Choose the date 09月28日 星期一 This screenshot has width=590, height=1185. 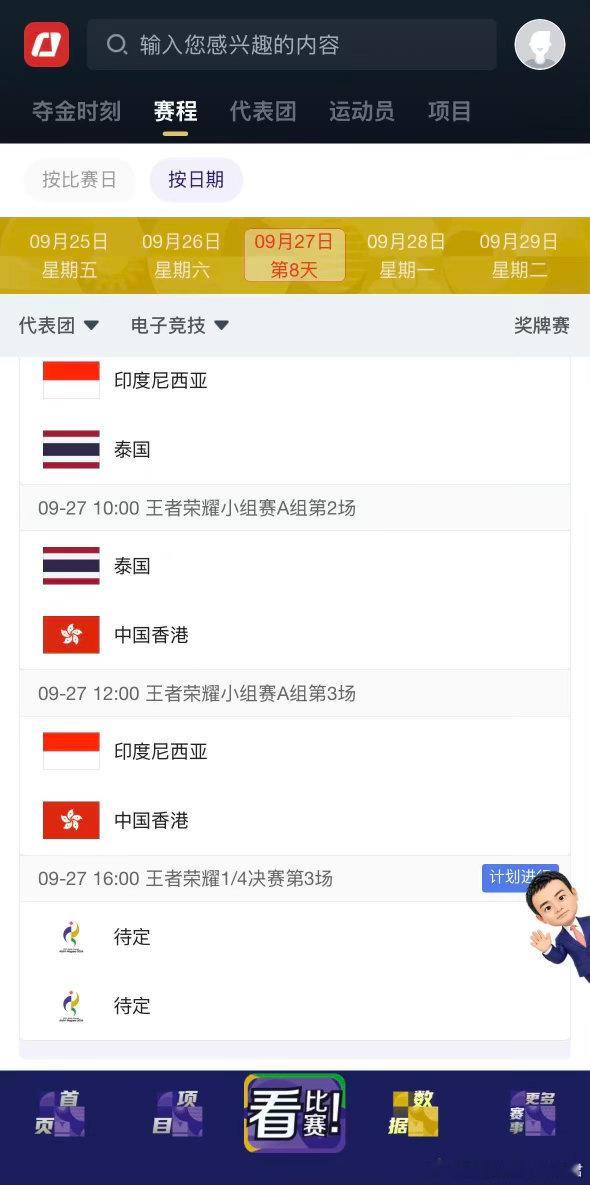pyautogui.click(x=406, y=255)
